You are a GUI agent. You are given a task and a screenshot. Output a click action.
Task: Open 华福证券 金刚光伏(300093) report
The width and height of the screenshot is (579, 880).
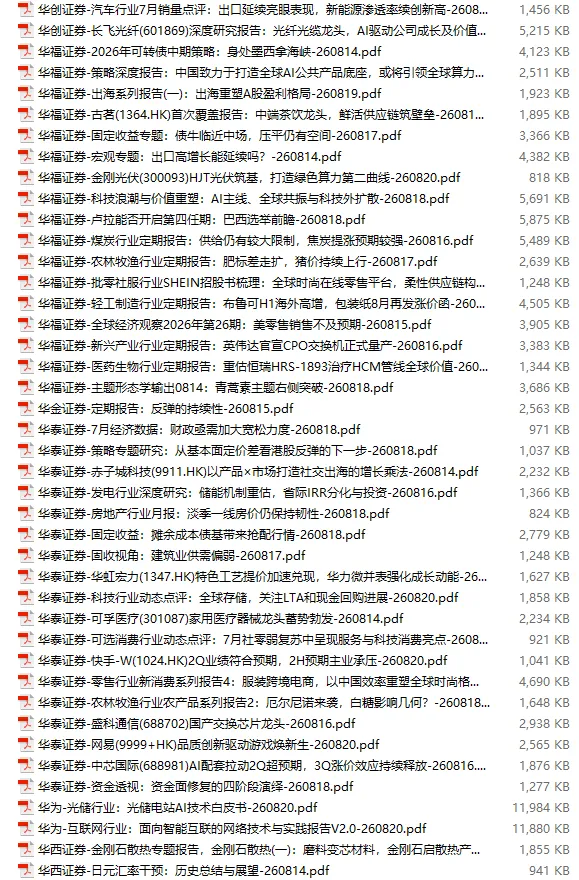(249, 178)
